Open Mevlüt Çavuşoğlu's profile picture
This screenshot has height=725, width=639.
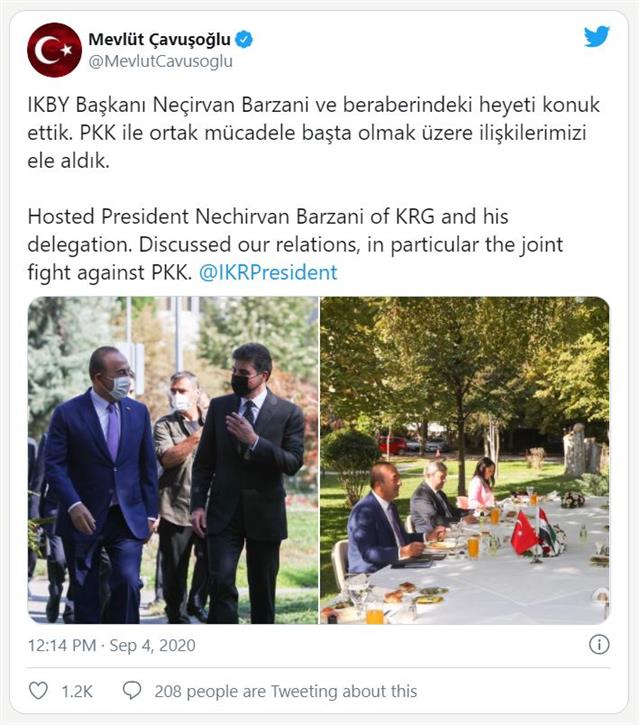coord(54,50)
